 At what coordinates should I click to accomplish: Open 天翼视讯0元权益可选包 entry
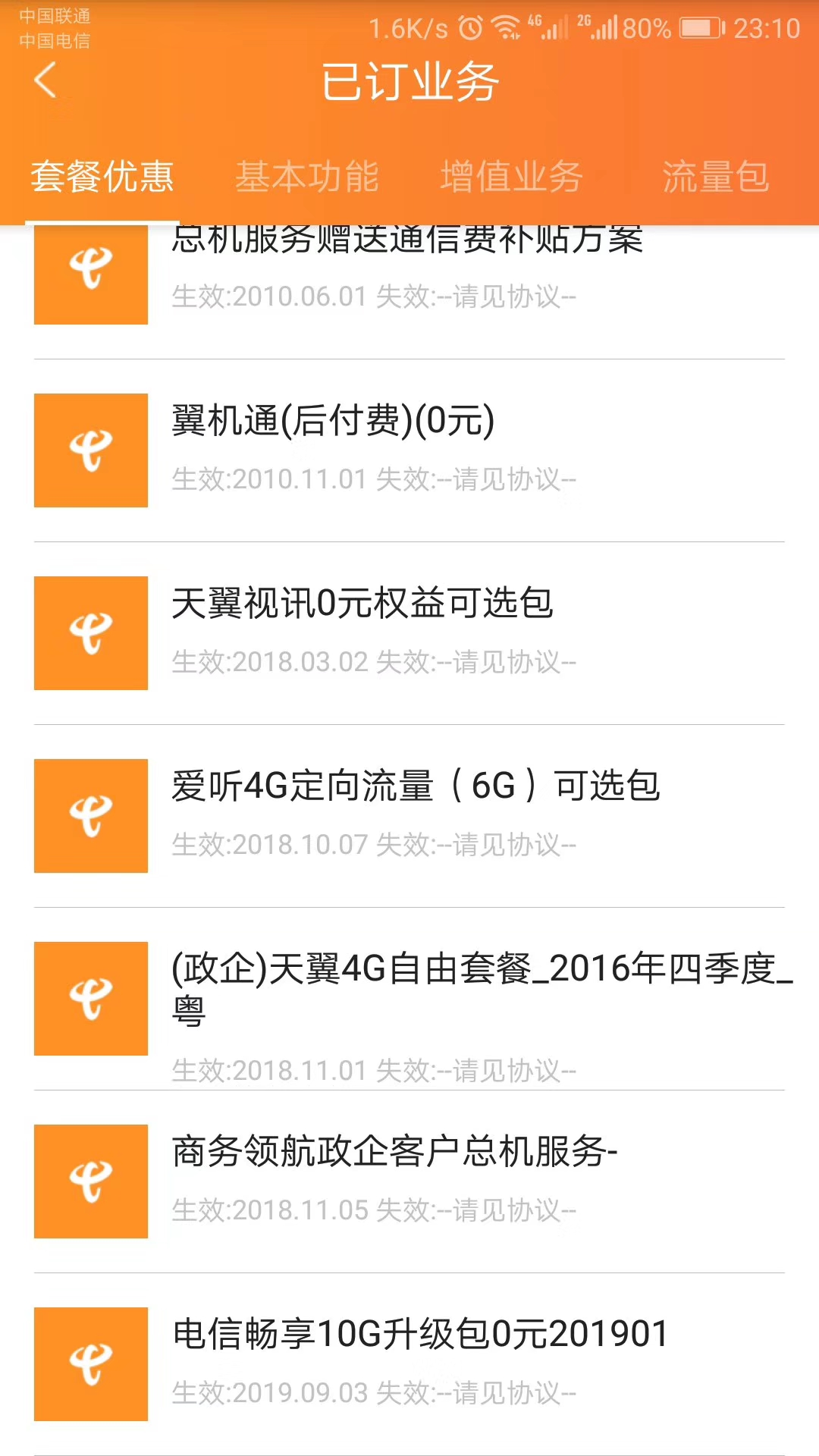tap(409, 633)
